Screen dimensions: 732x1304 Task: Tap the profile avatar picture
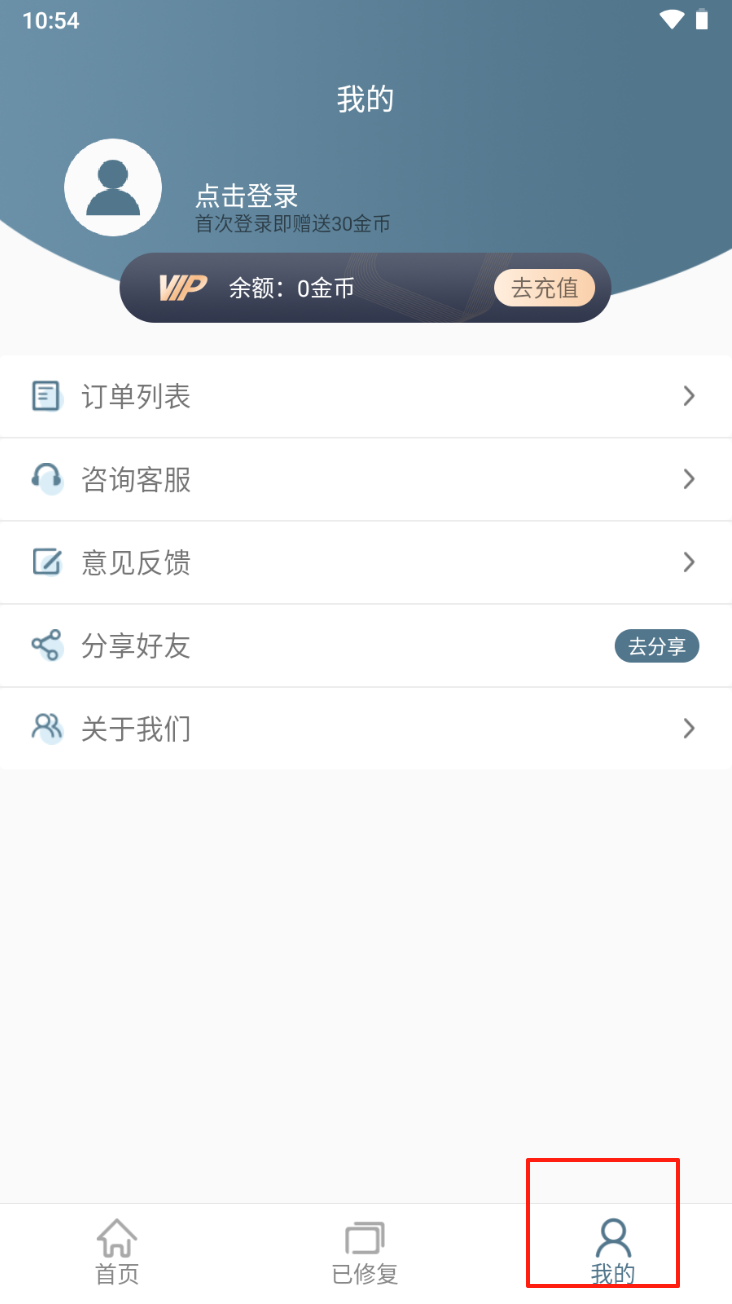113,188
